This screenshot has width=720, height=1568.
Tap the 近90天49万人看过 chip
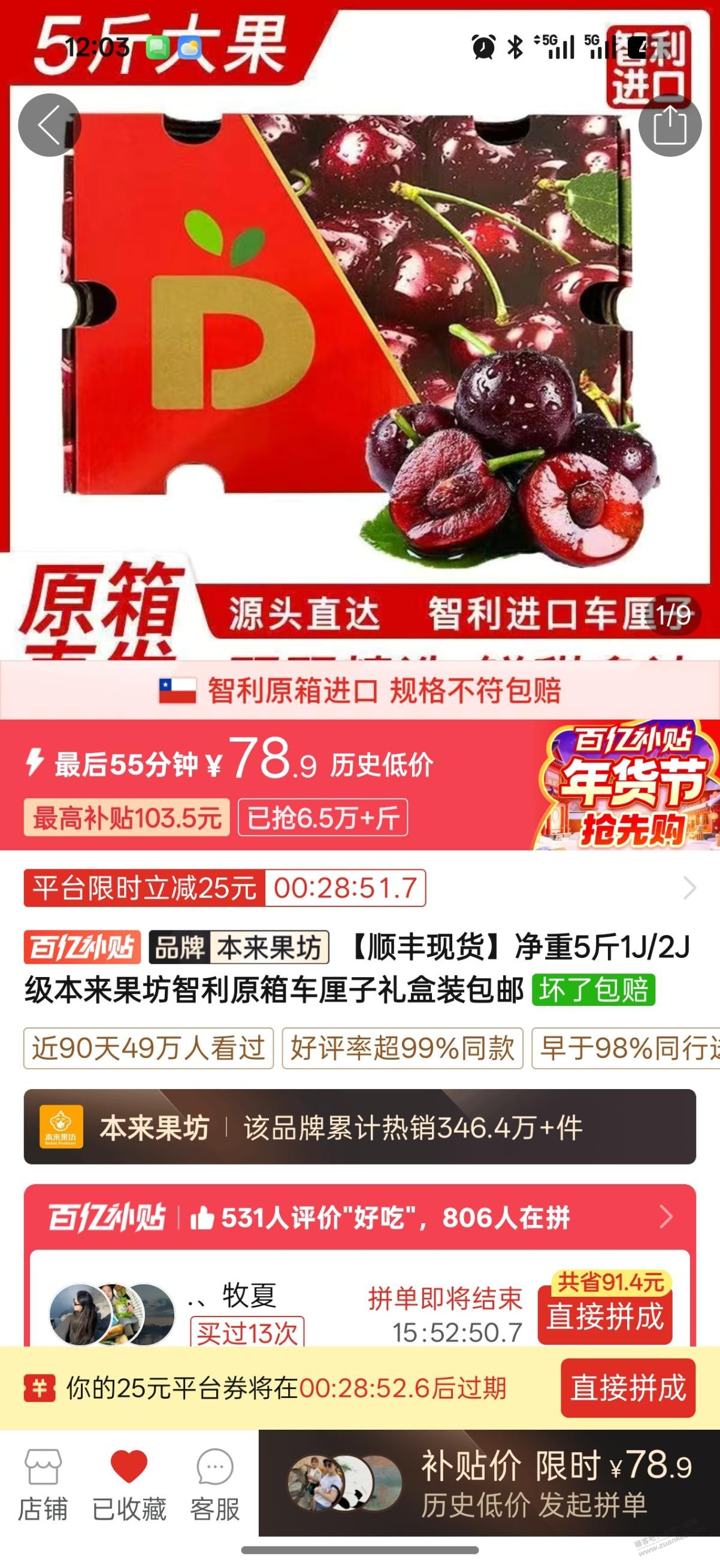click(148, 1049)
